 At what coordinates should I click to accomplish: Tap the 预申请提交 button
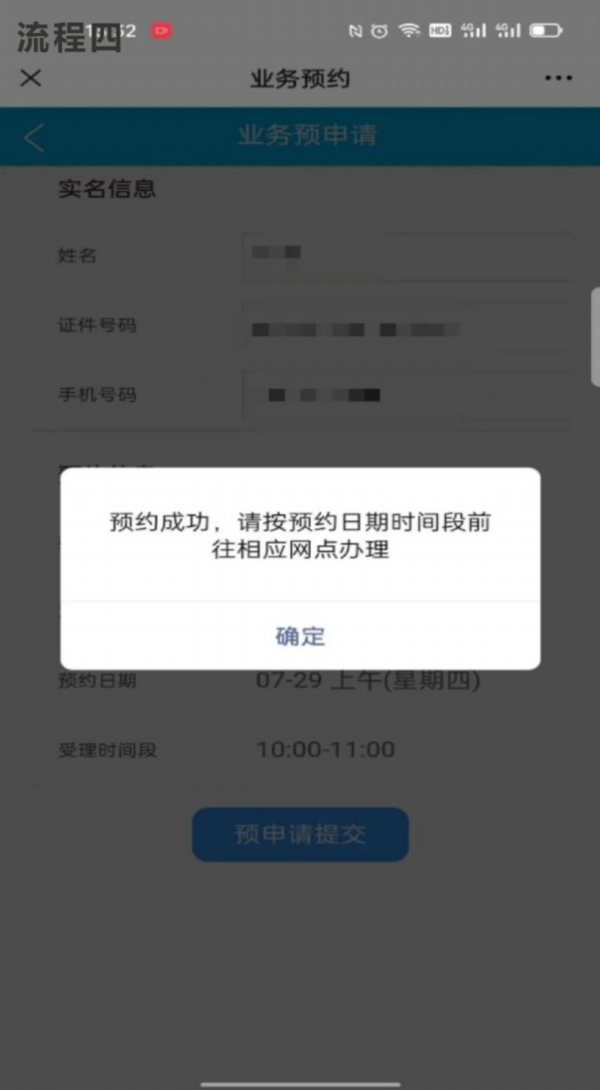point(300,835)
